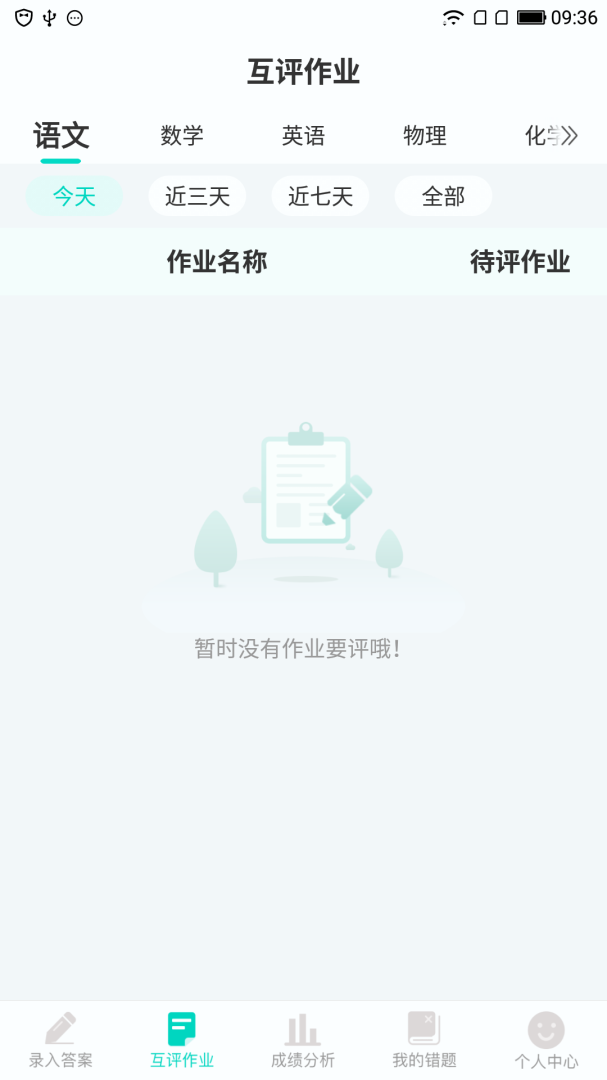Select the 语文 subject tab
607x1080 pixels.
(61, 136)
